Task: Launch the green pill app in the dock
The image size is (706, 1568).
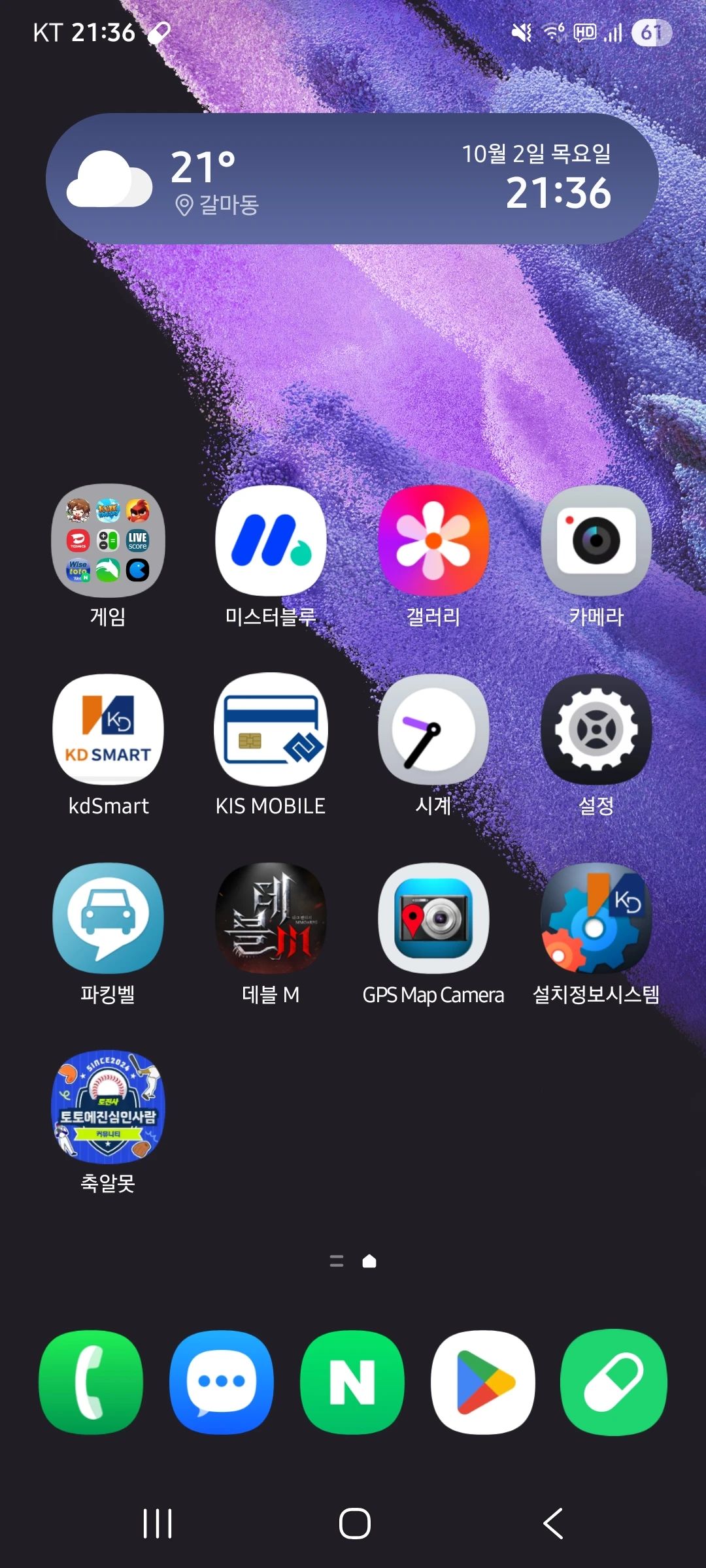Action: click(x=614, y=1382)
